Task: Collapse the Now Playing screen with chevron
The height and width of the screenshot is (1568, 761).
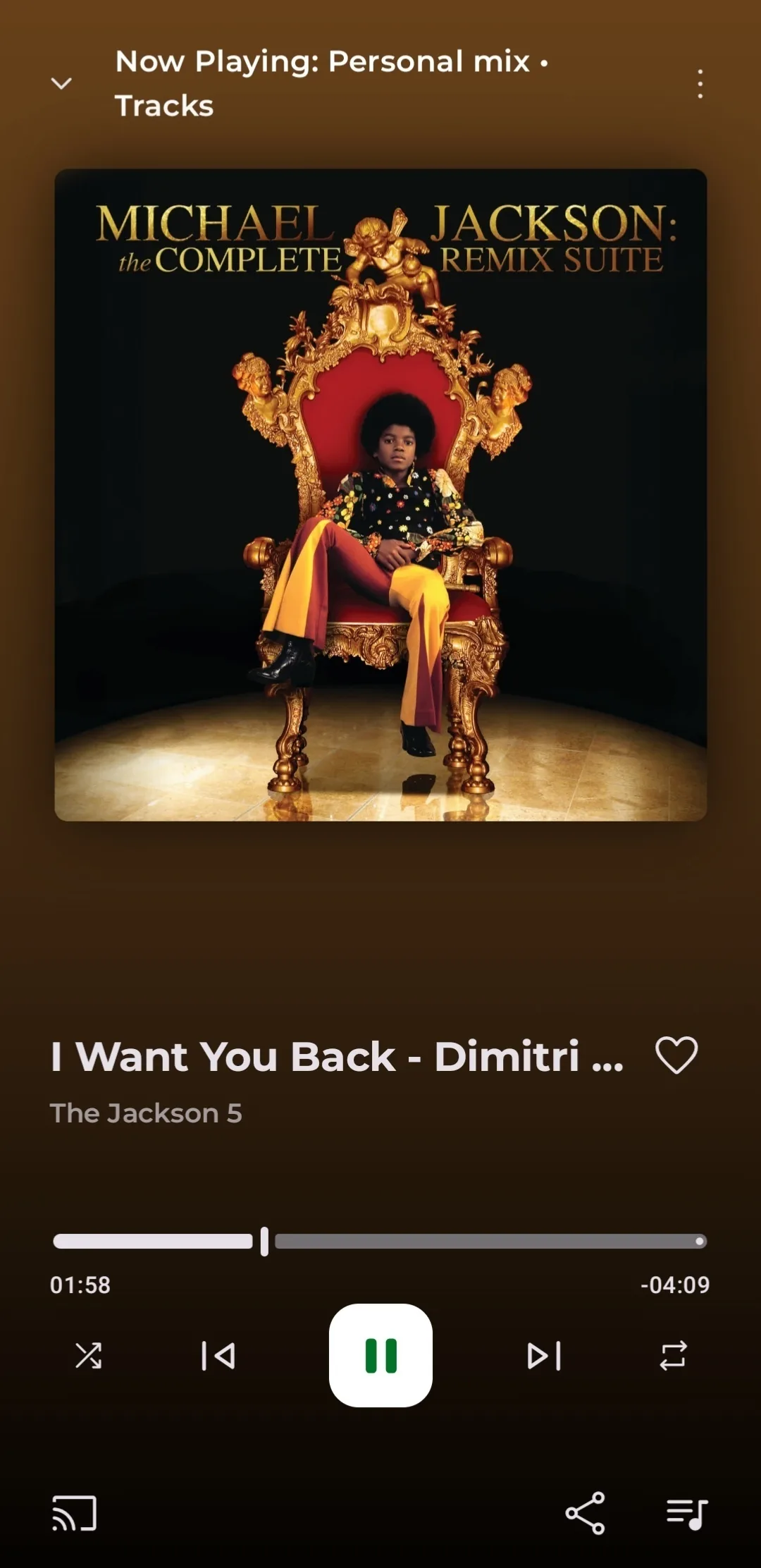Action: (x=61, y=83)
